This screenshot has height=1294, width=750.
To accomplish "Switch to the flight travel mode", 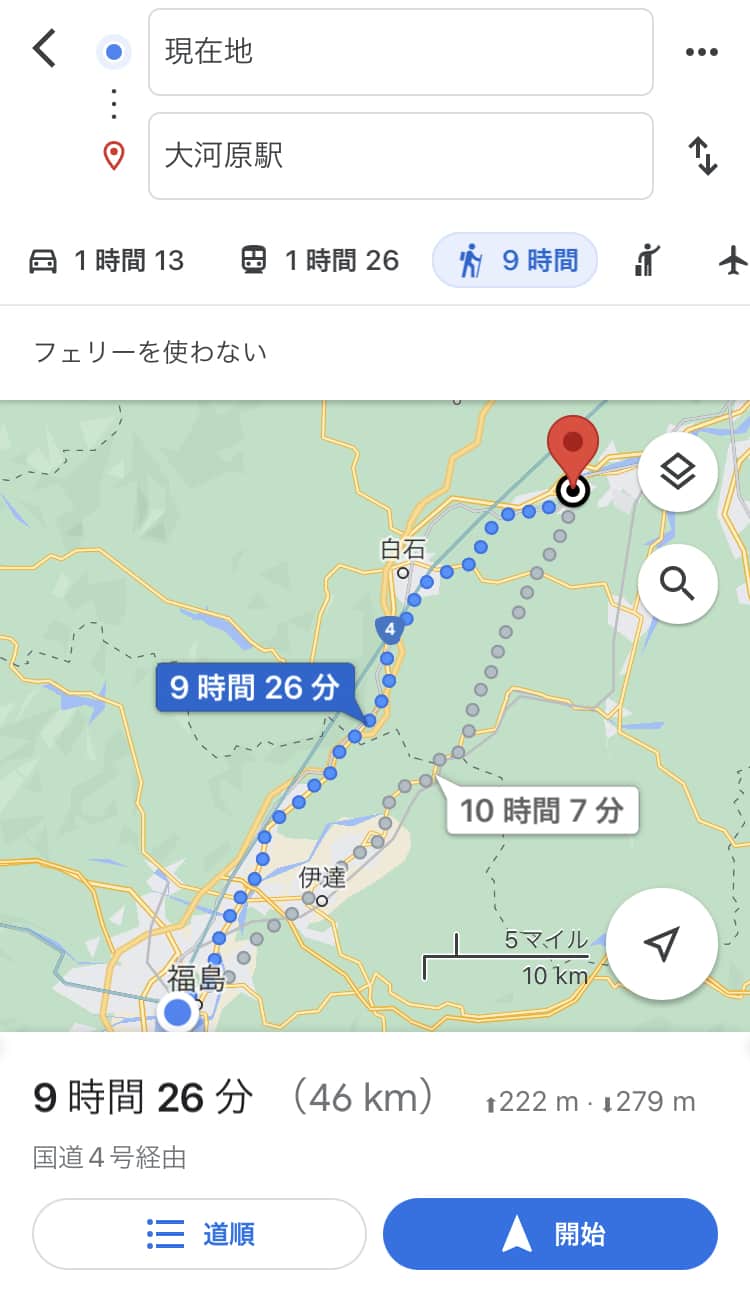I will pyautogui.click(x=733, y=261).
